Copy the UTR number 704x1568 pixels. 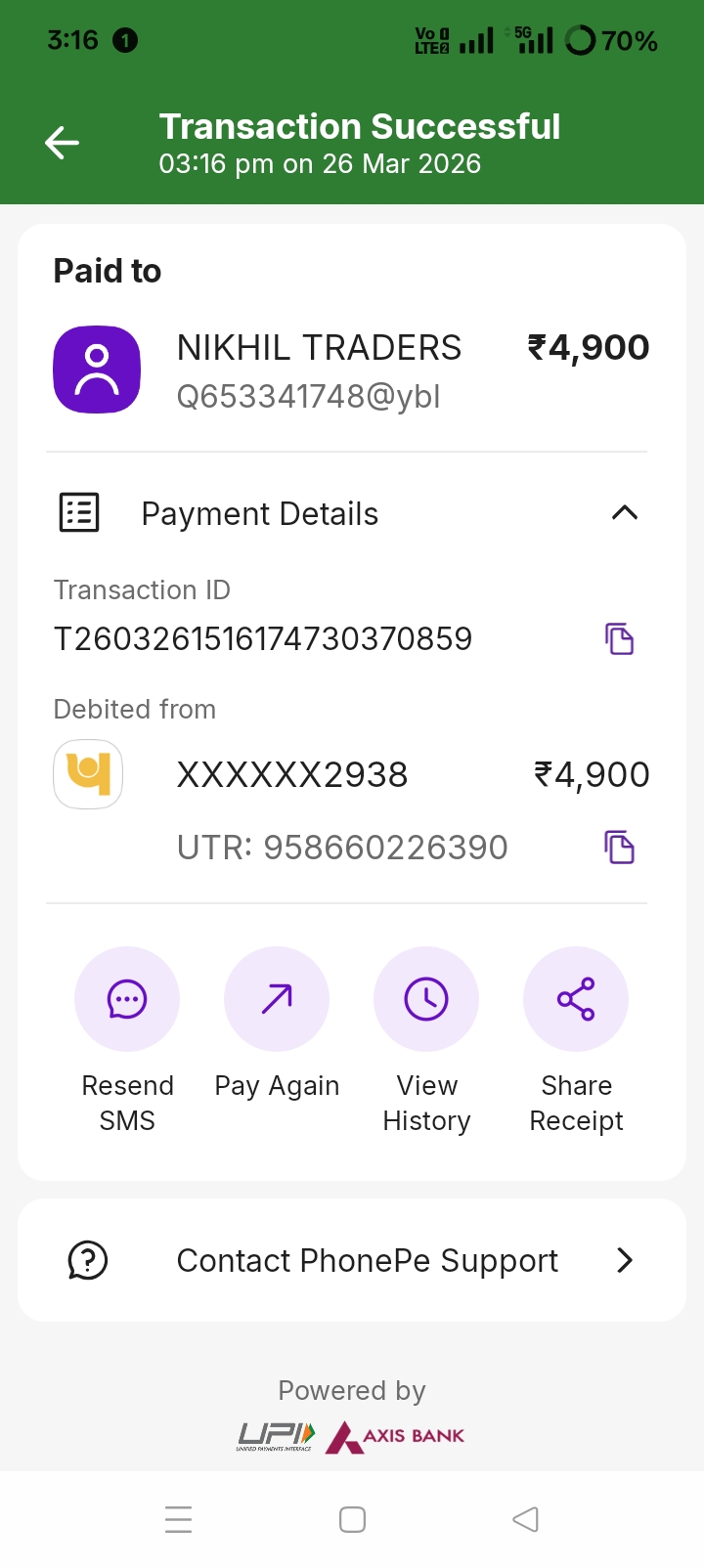tap(619, 848)
